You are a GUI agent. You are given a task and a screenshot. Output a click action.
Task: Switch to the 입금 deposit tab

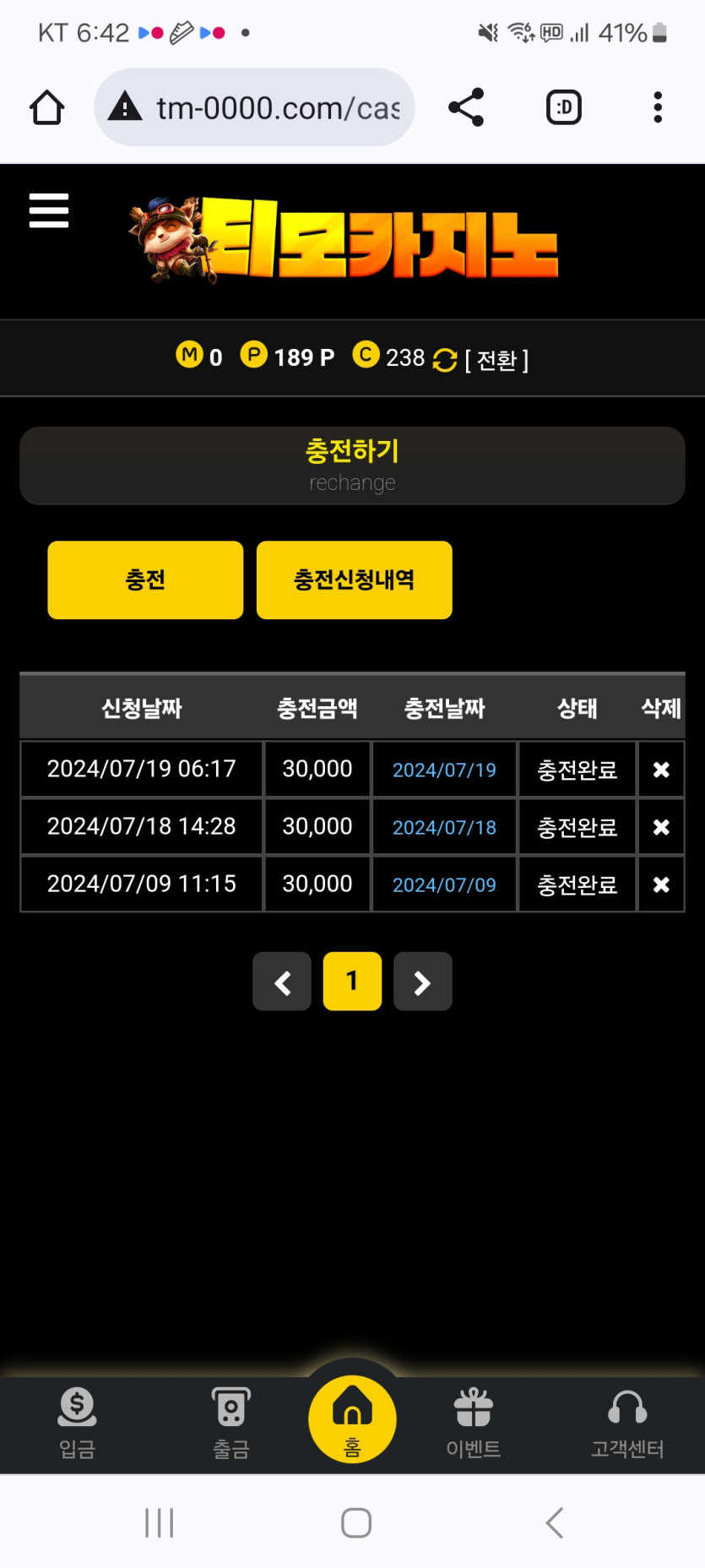click(x=77, y=1424)
